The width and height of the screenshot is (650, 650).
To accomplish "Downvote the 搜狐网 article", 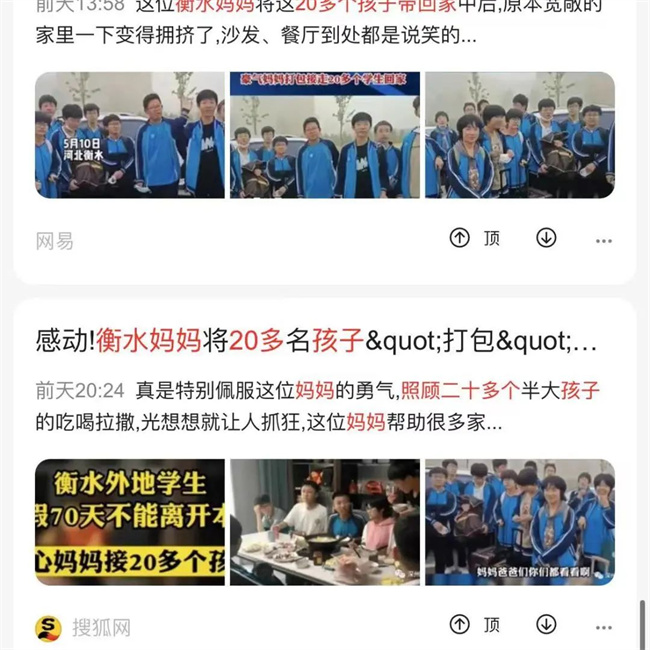I will coord(546,626).
